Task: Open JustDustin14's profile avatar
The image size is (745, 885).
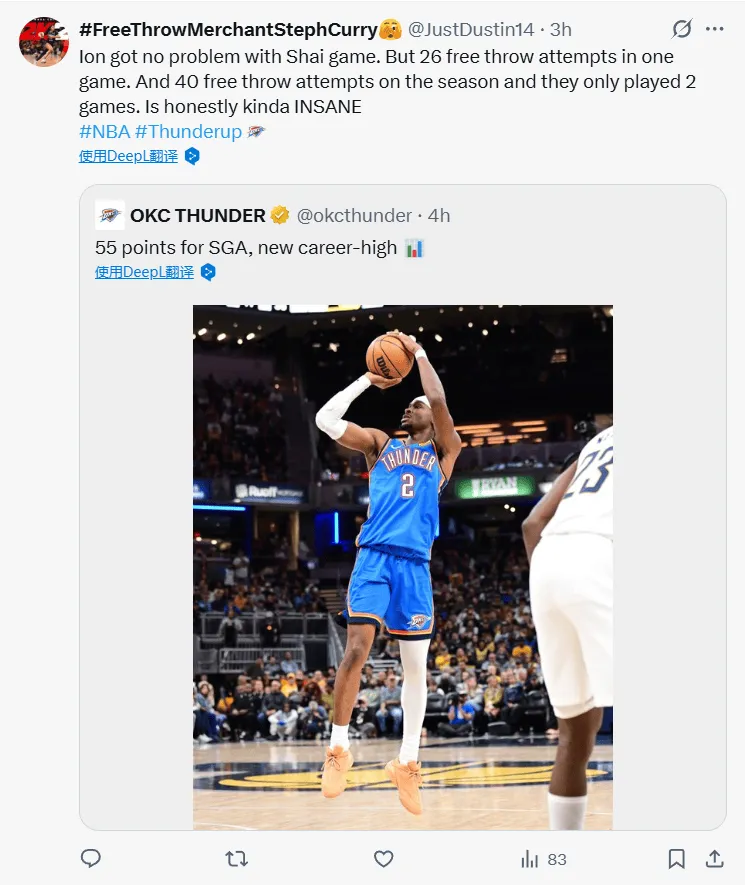Action: 43,42
